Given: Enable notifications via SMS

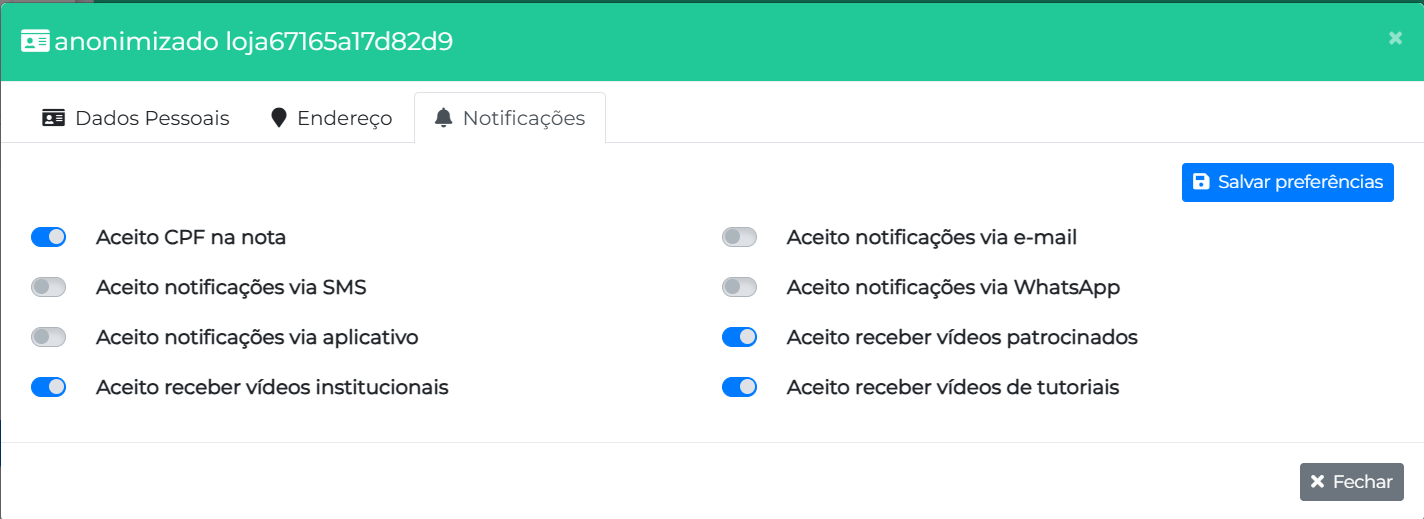Looking at the screenshot, I should pyautogui.click(x=49, y=287).
